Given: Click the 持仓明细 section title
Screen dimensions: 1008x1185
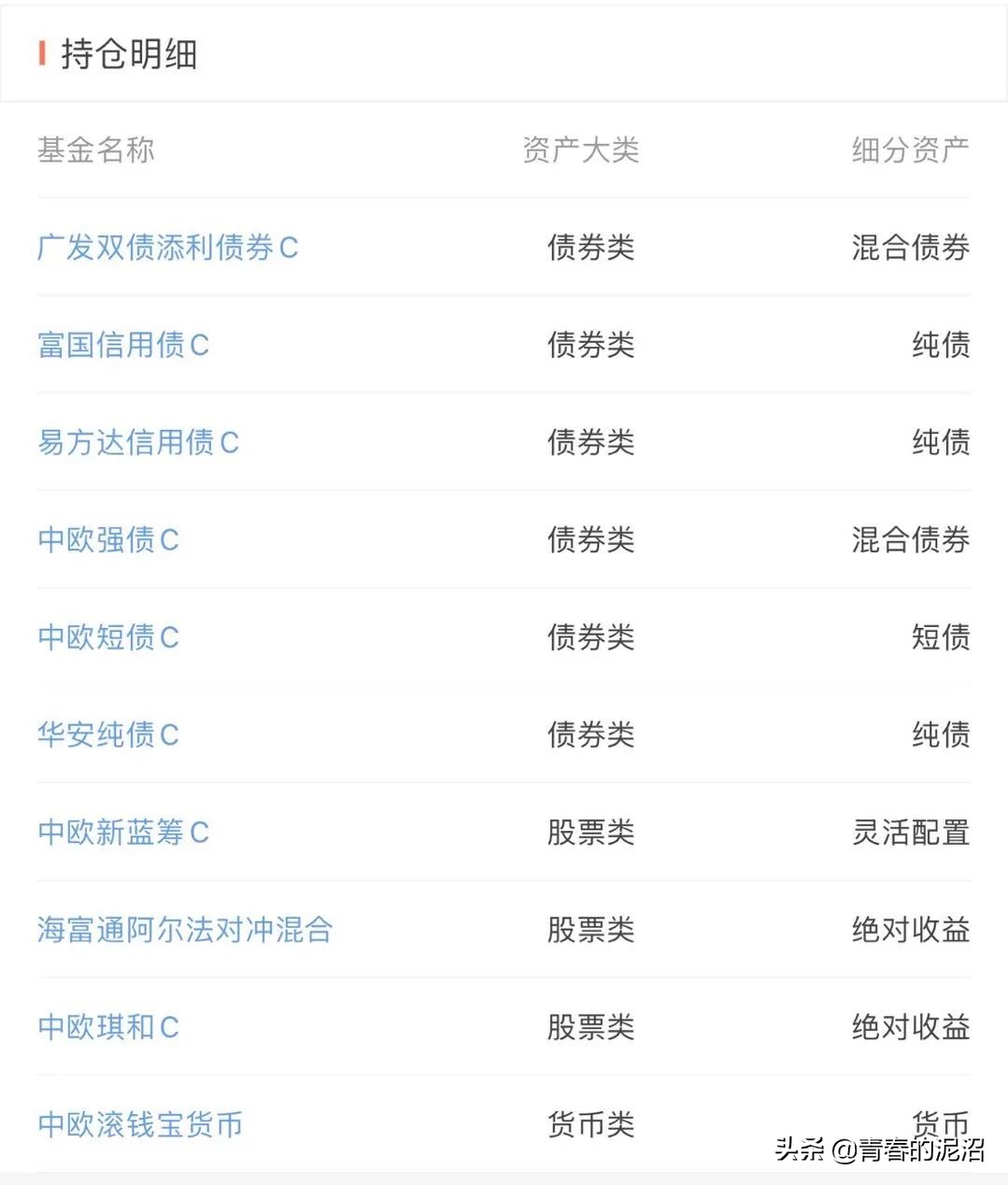Looking at the screenshot, I should point(126,54).
